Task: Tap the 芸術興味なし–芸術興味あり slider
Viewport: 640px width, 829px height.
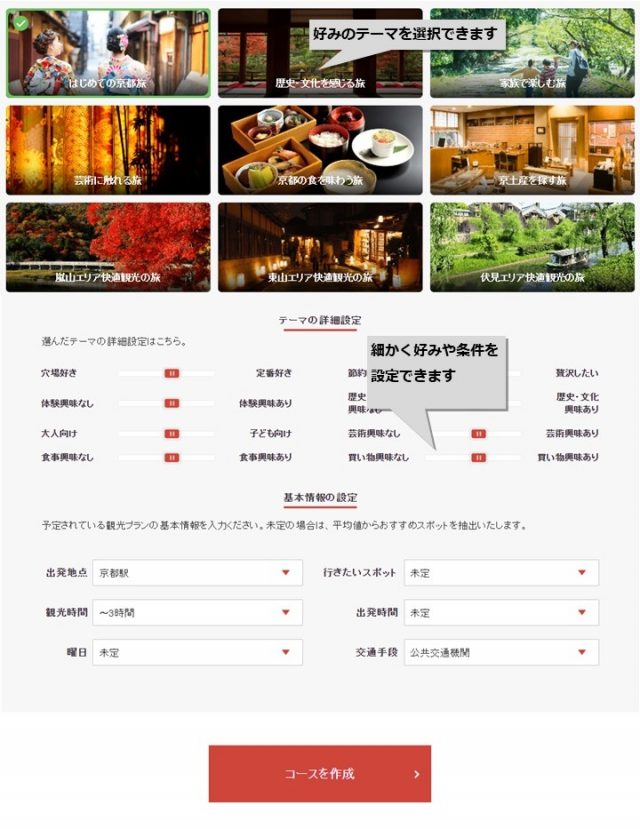Action: click(x=478, y=434)
